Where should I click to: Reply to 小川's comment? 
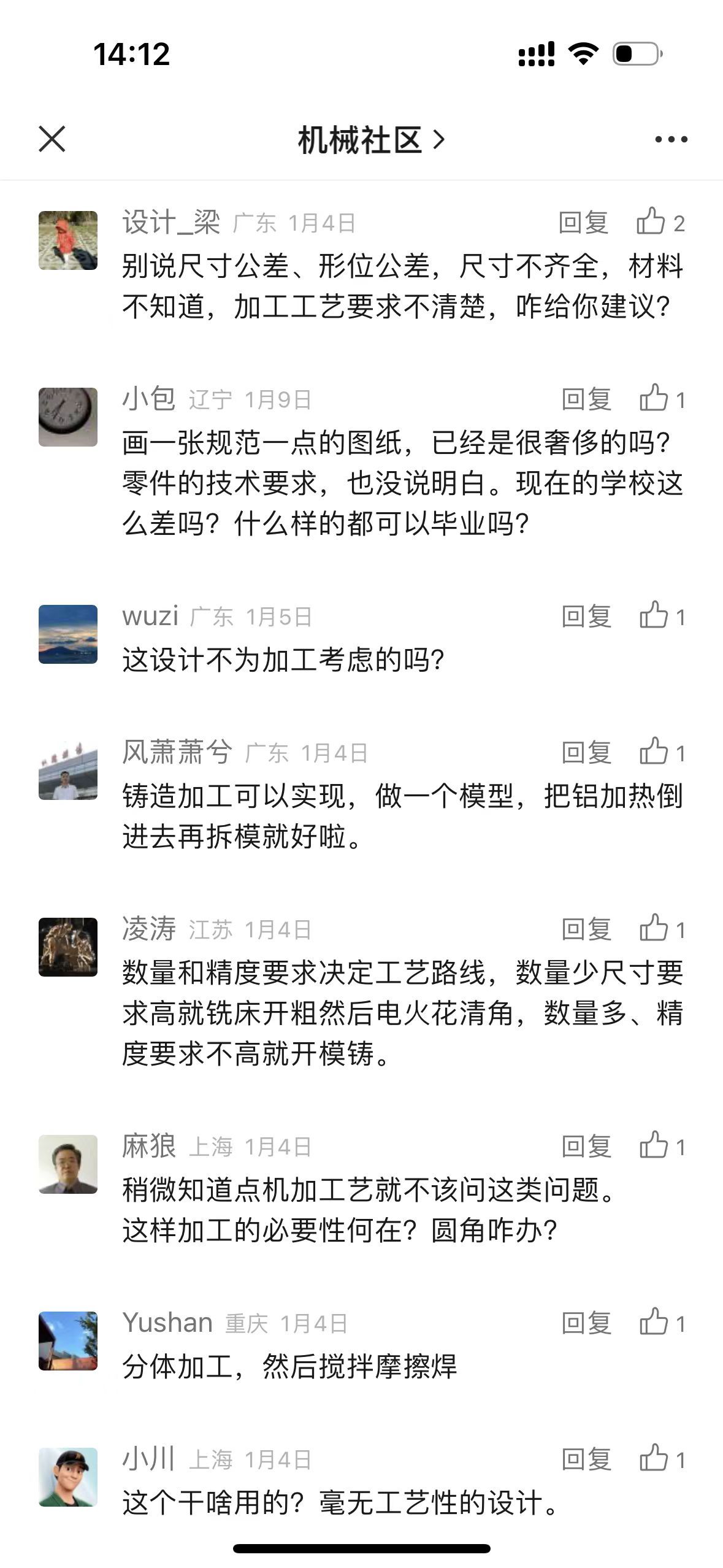(x=586, y=1459)
